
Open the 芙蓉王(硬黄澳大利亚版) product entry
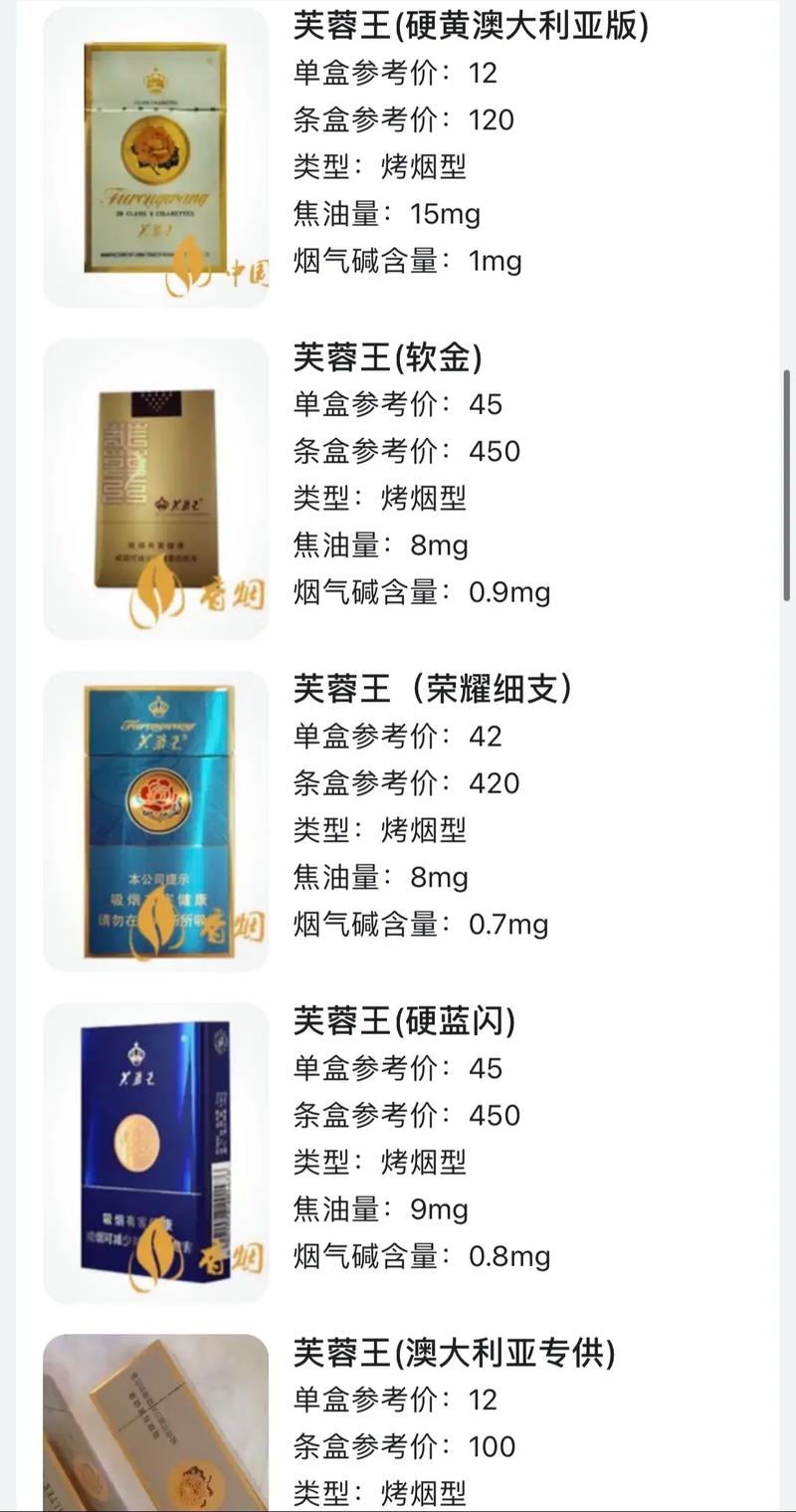tap(470, 26)
